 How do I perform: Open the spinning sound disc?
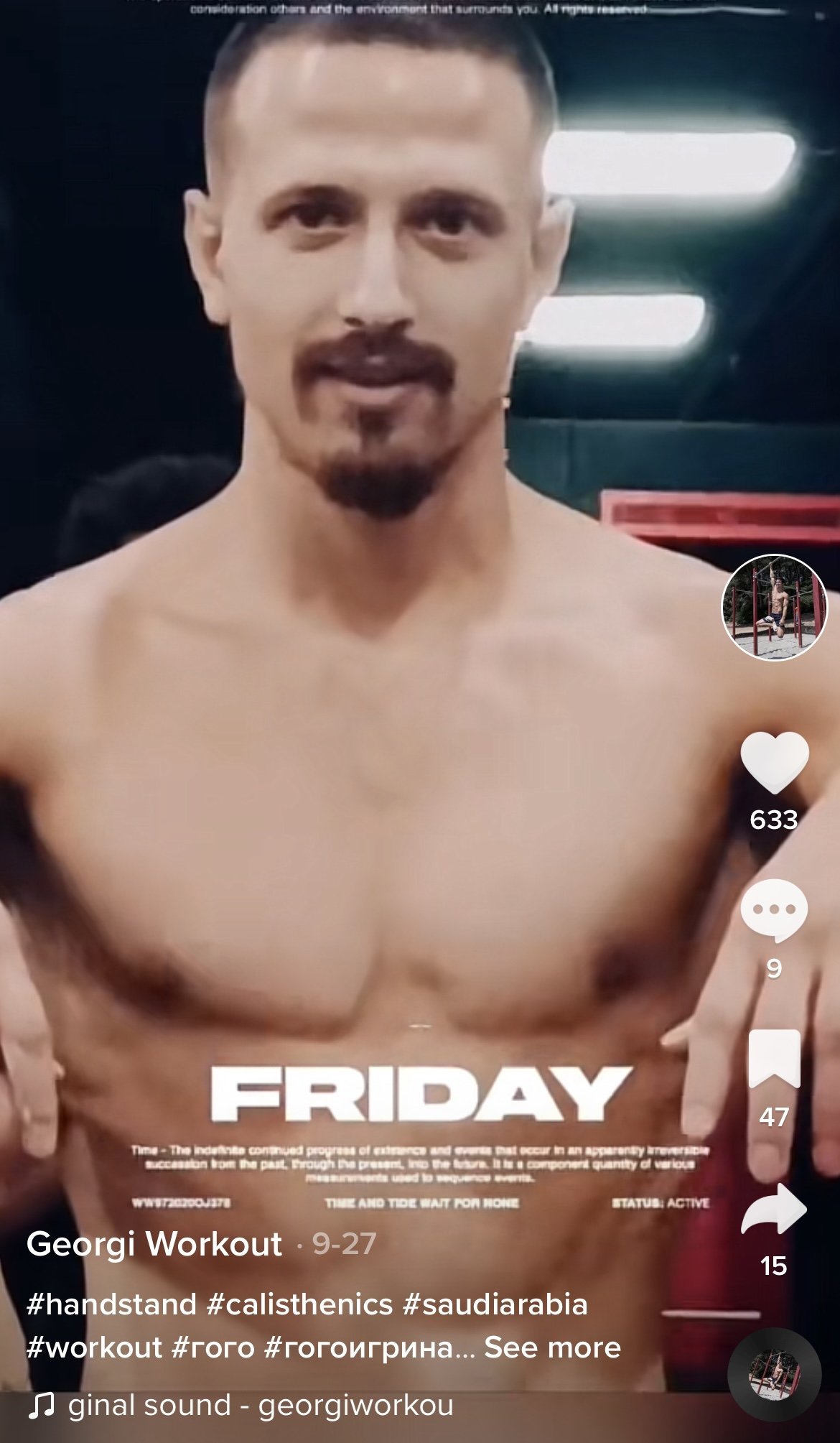pos(774,1375)
